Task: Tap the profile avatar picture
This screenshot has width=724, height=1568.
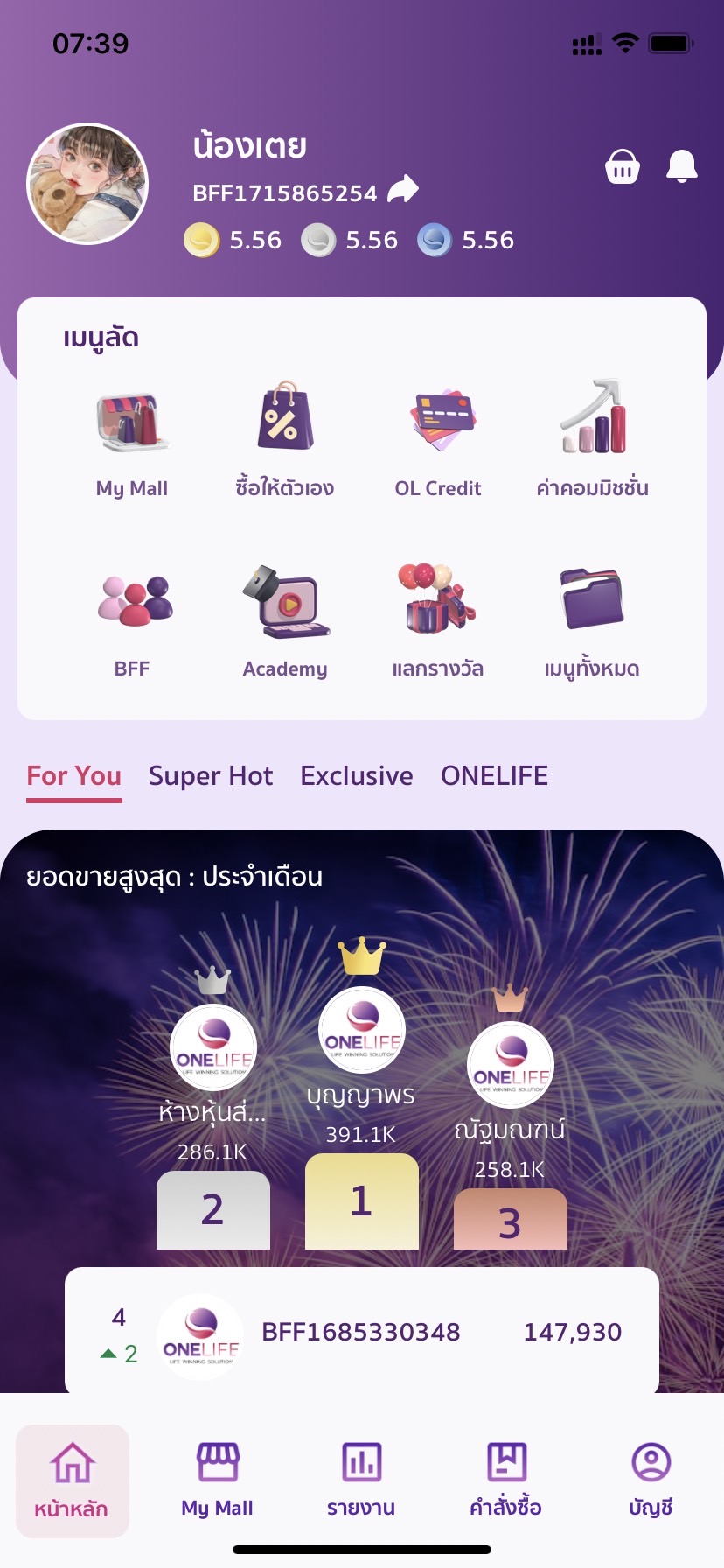Action: (x=87, y=184)
